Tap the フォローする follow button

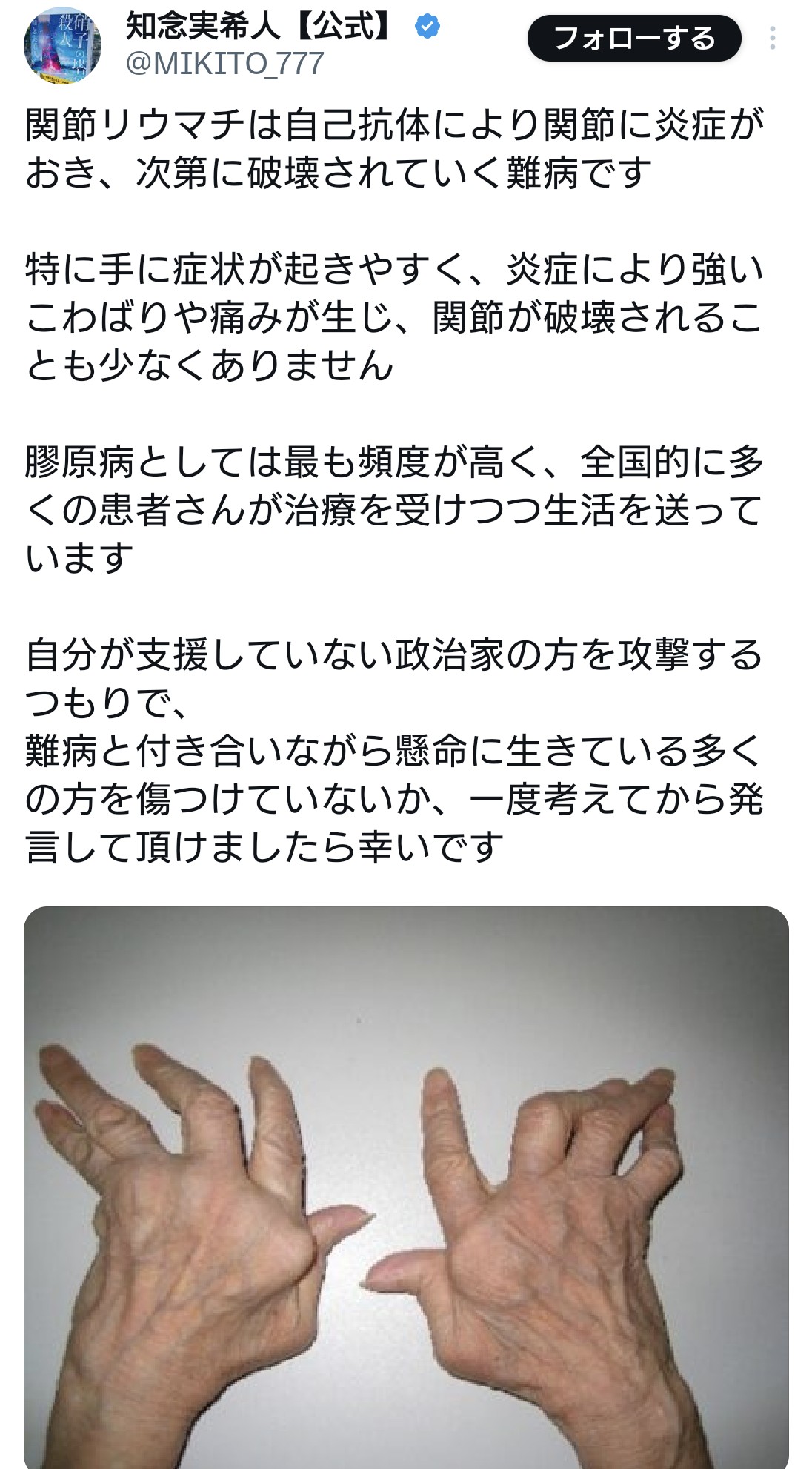click(633, 39)
